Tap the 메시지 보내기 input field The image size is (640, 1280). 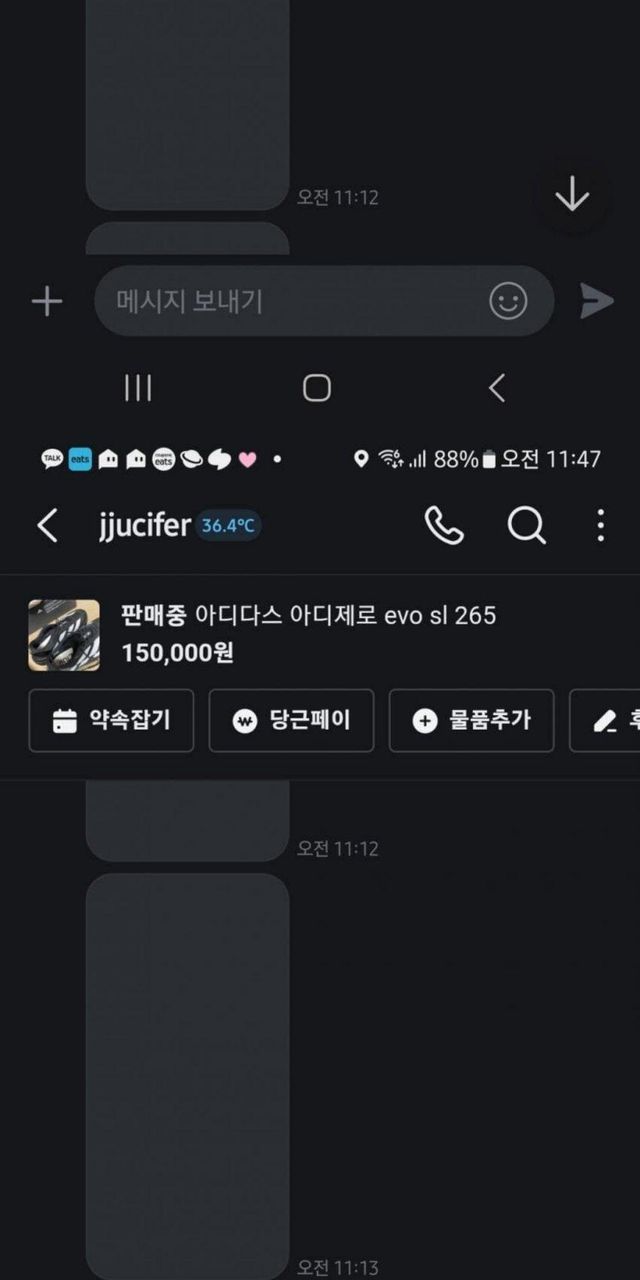tap(290, 301)
